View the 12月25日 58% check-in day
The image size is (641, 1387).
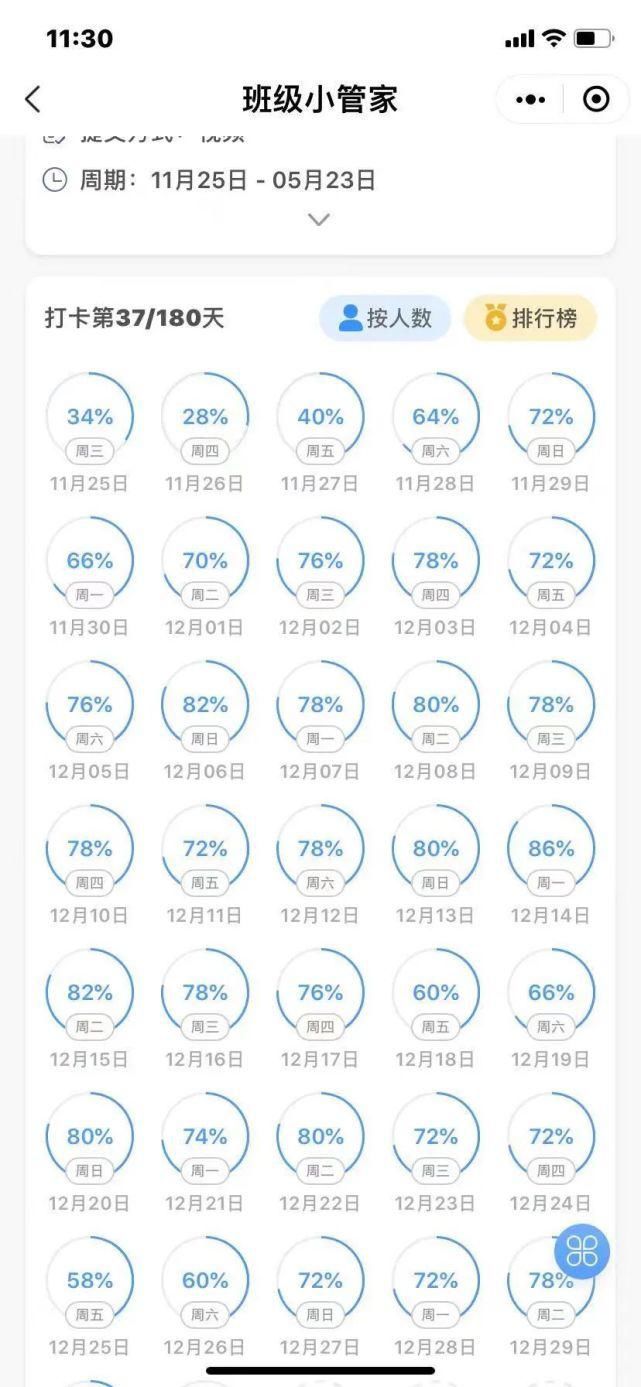click(90, 1281)
